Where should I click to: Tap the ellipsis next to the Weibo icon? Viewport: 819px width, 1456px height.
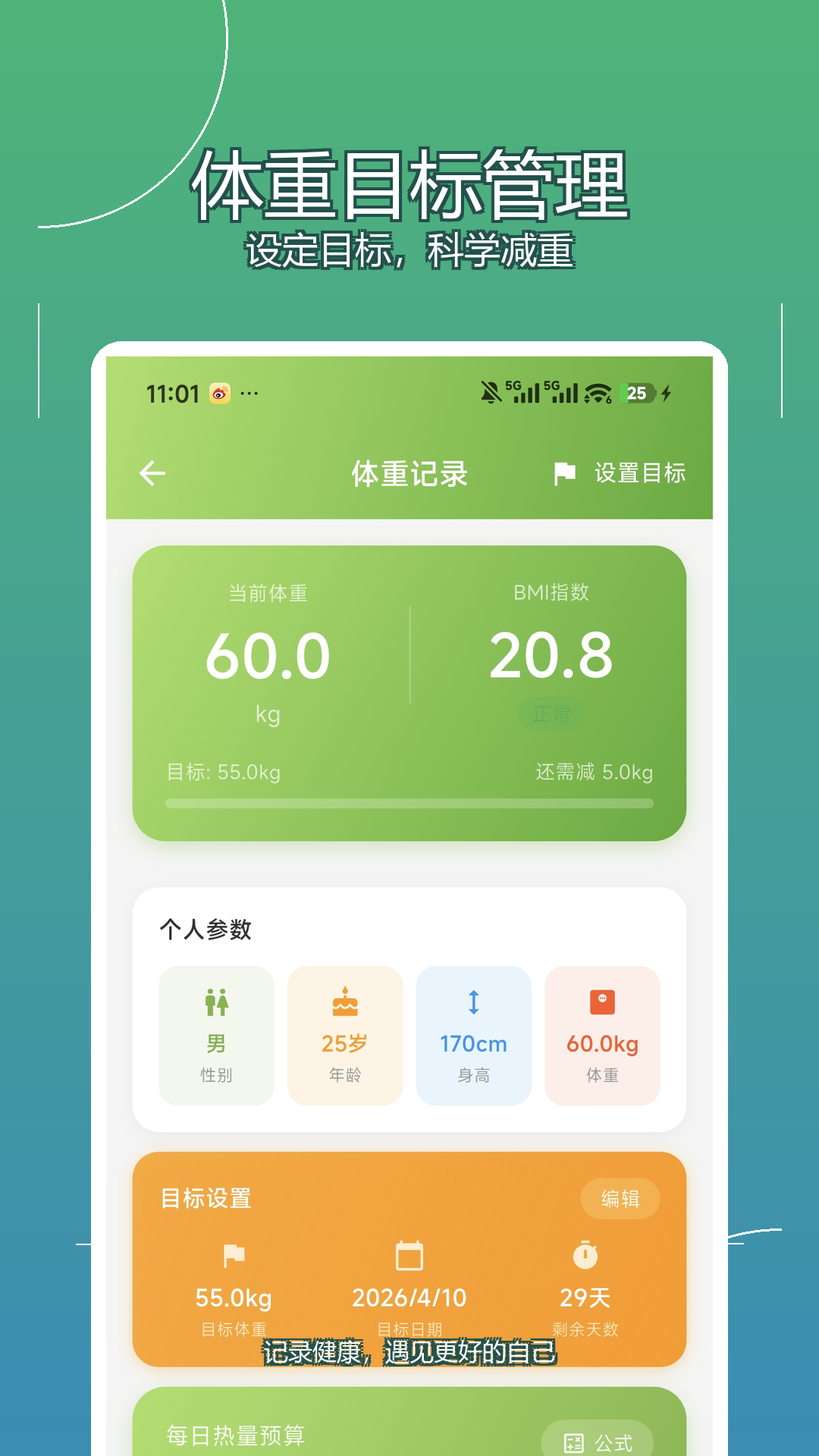pos(250,392)
